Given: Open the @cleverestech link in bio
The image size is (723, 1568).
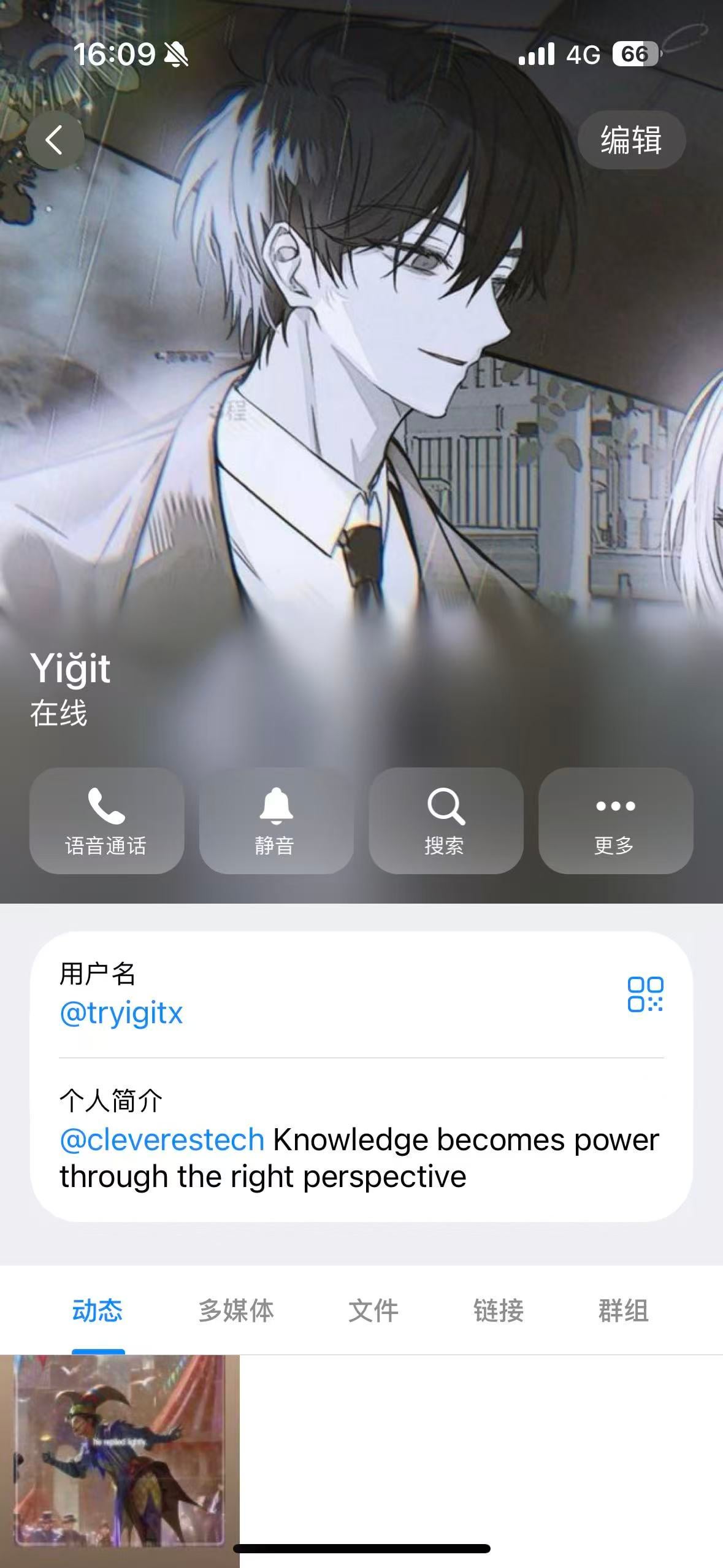Looking at the screenshot, I should point(162,1140).
